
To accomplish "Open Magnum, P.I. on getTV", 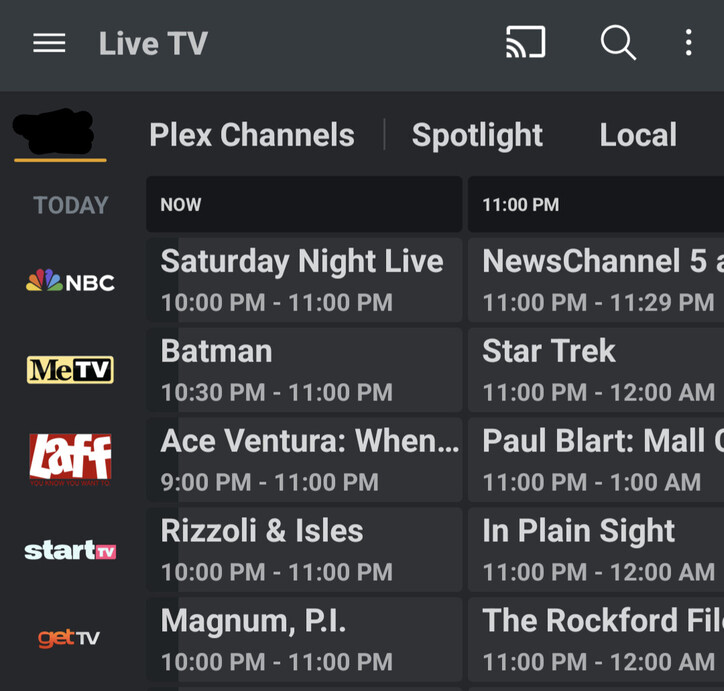I will tap(304, 639).
